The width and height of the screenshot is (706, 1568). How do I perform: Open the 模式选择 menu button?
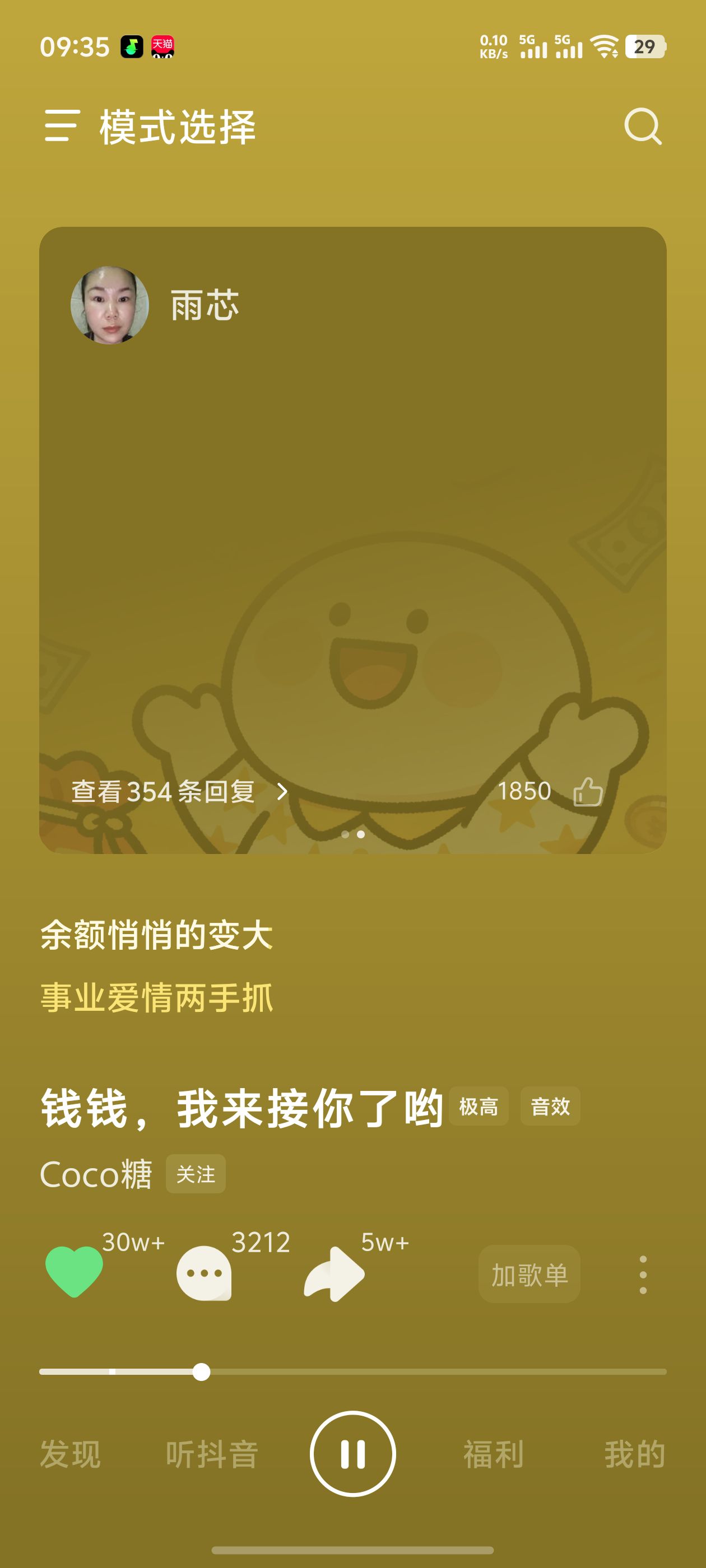click(x=62, y=126)
